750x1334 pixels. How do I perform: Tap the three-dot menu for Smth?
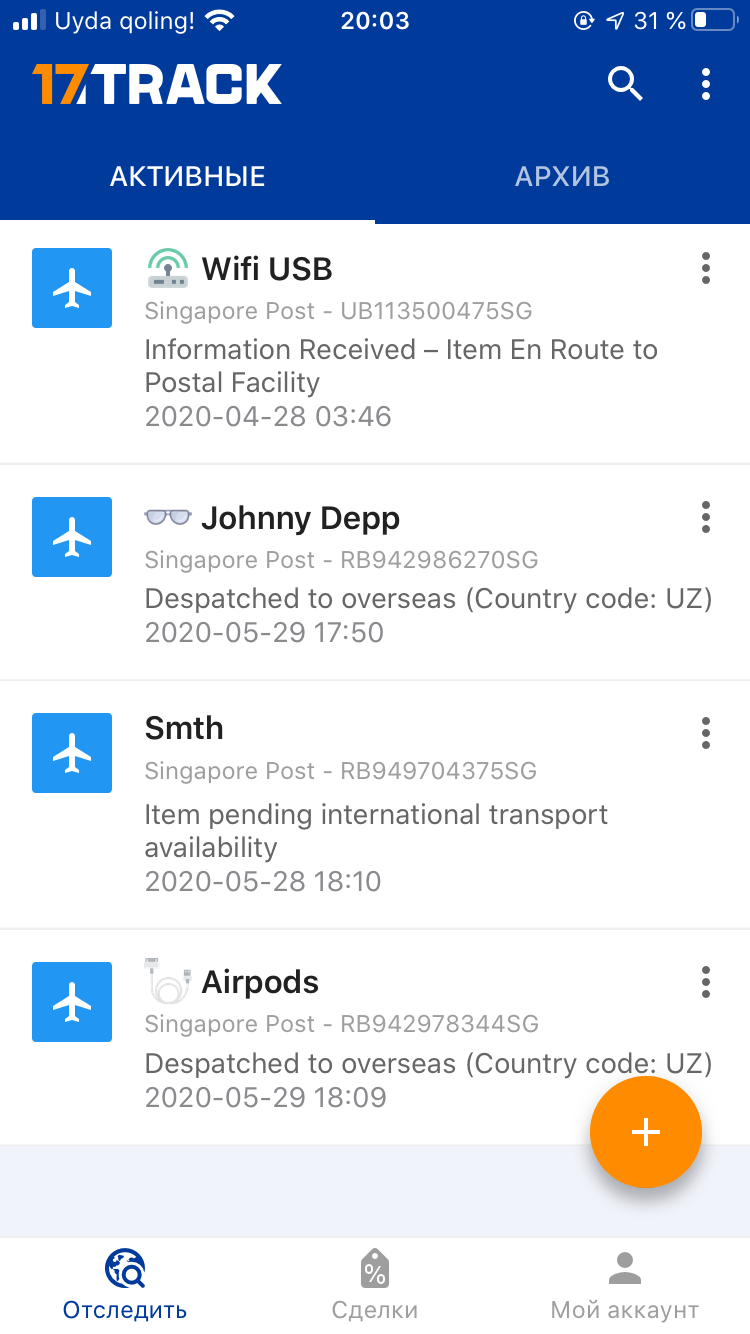coord(706,732)
